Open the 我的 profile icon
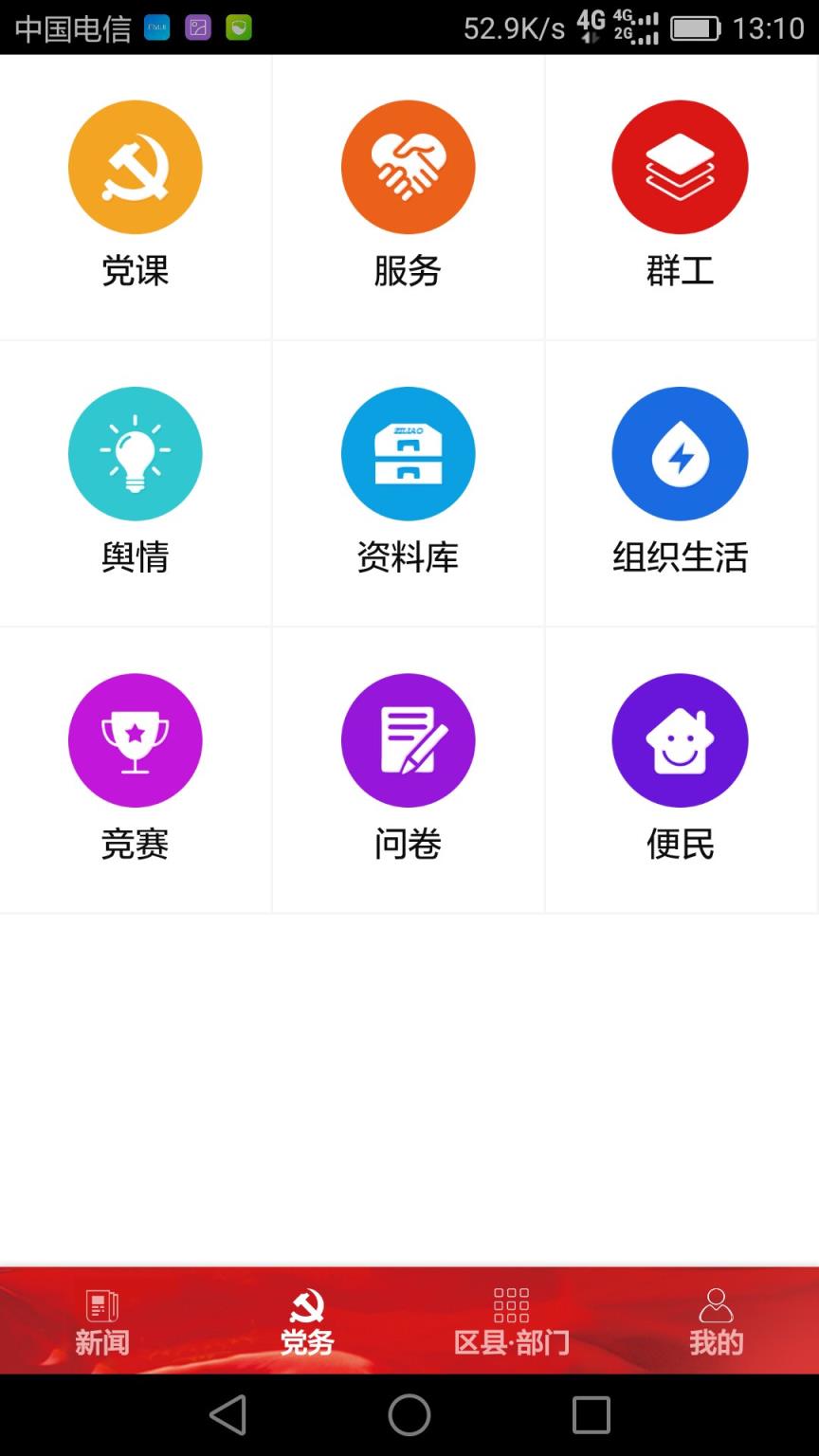 pos(717,1305)
